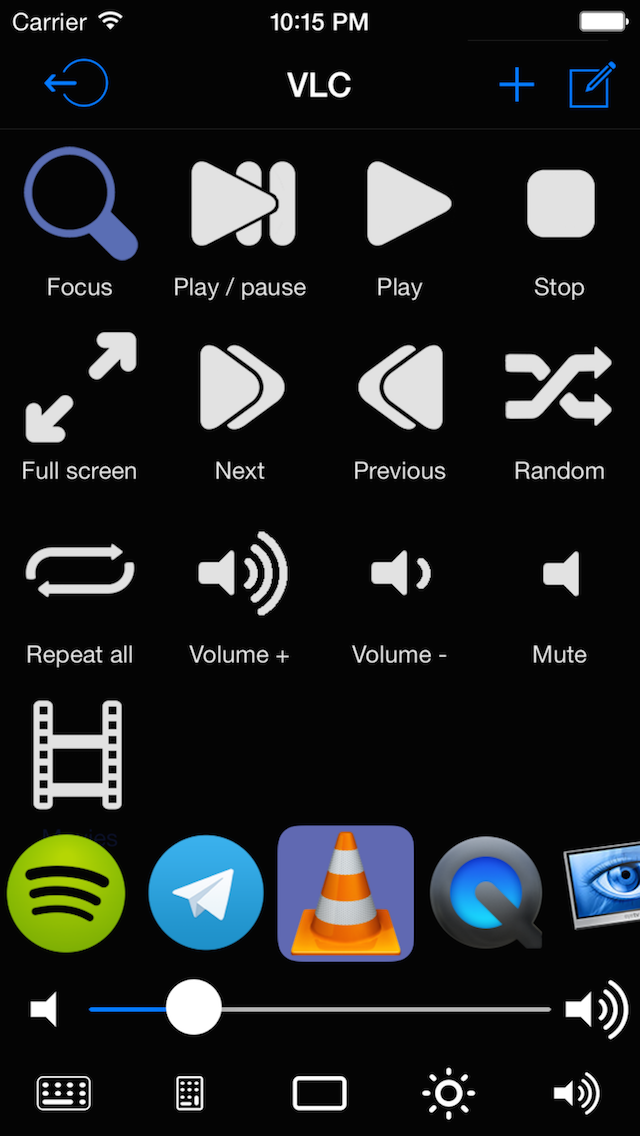The image size is (640, 1136).
Task: Open the edit layout icon
Action: pyautogui.click(x=590, y=86)
